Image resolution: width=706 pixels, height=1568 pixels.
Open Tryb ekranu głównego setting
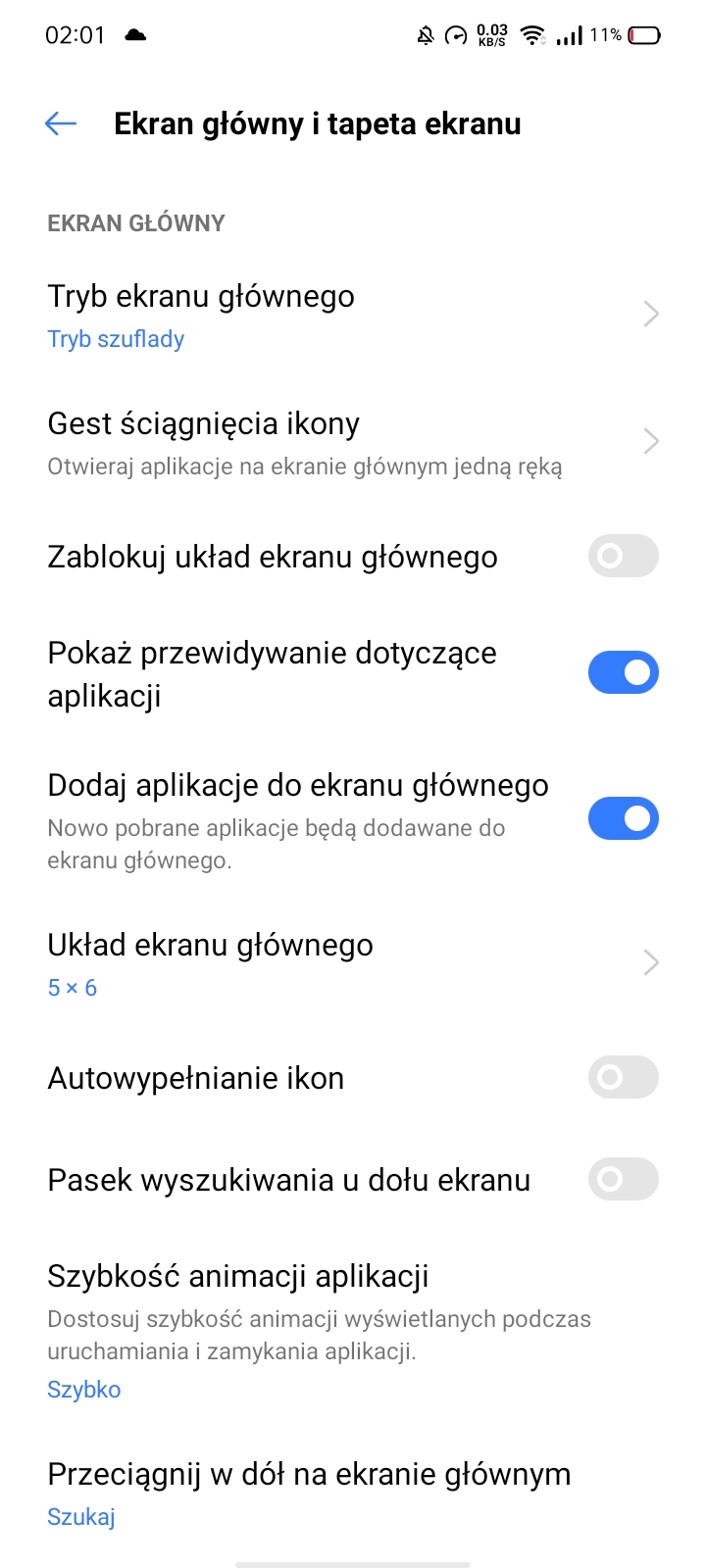[x=353, y=316]
